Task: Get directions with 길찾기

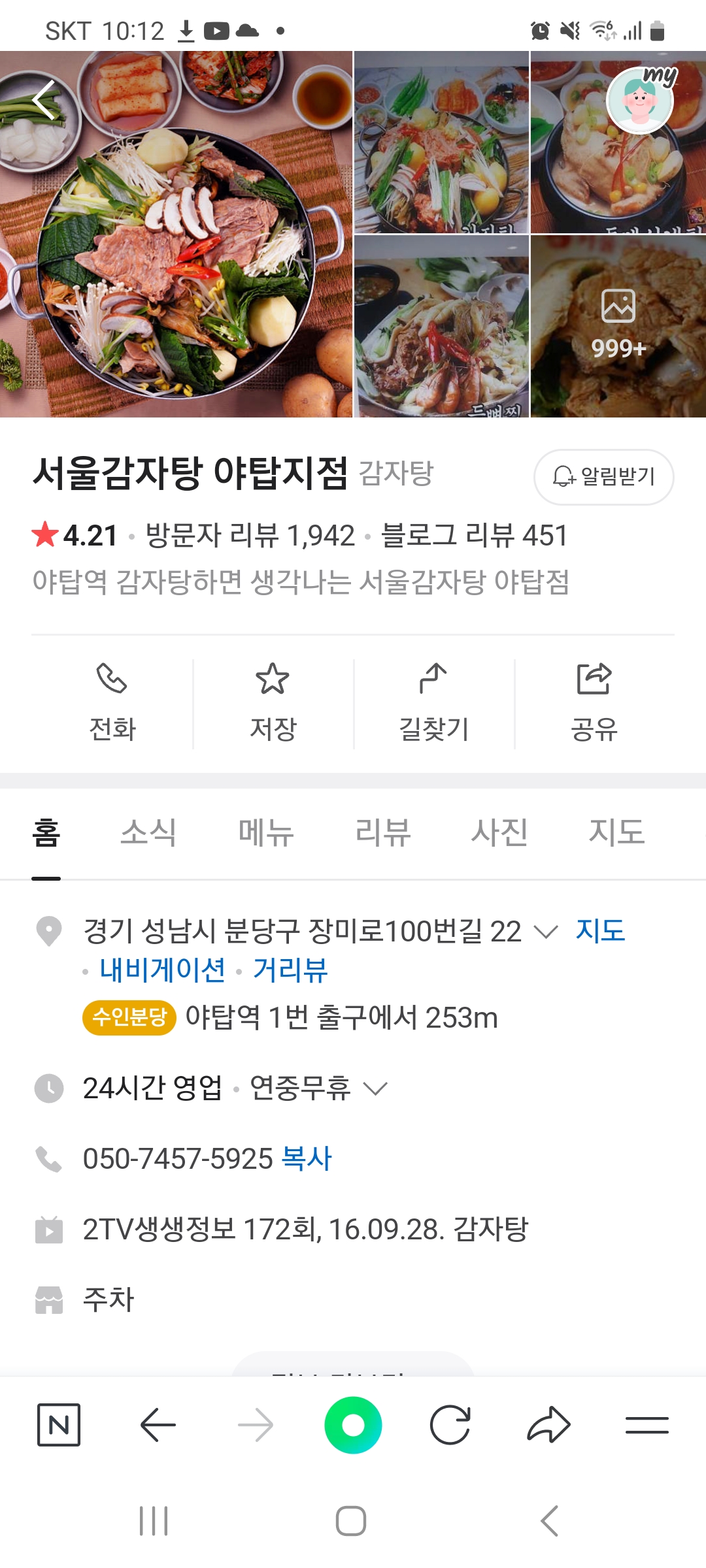Action: coord(434,704)
